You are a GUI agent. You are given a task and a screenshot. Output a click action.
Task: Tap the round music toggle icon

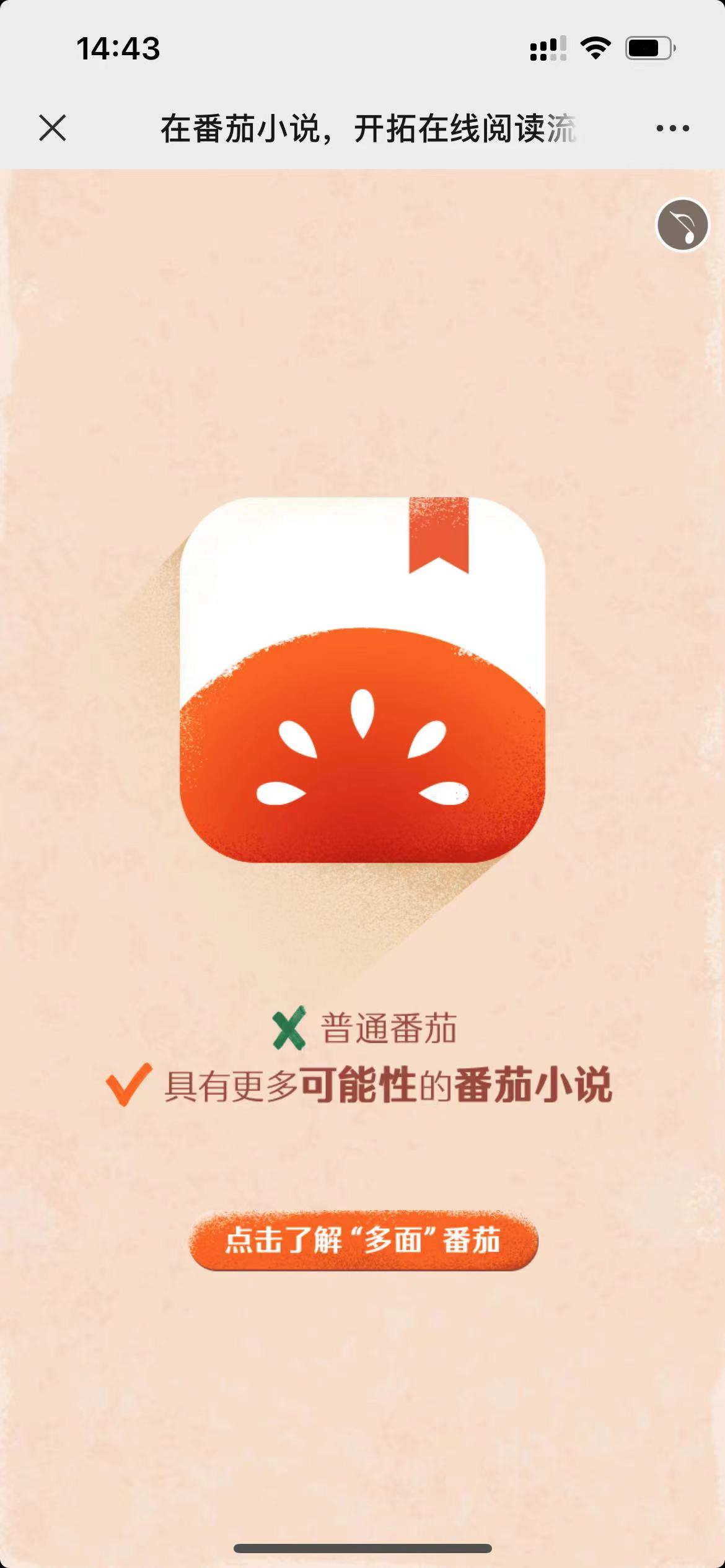point(682,225)
